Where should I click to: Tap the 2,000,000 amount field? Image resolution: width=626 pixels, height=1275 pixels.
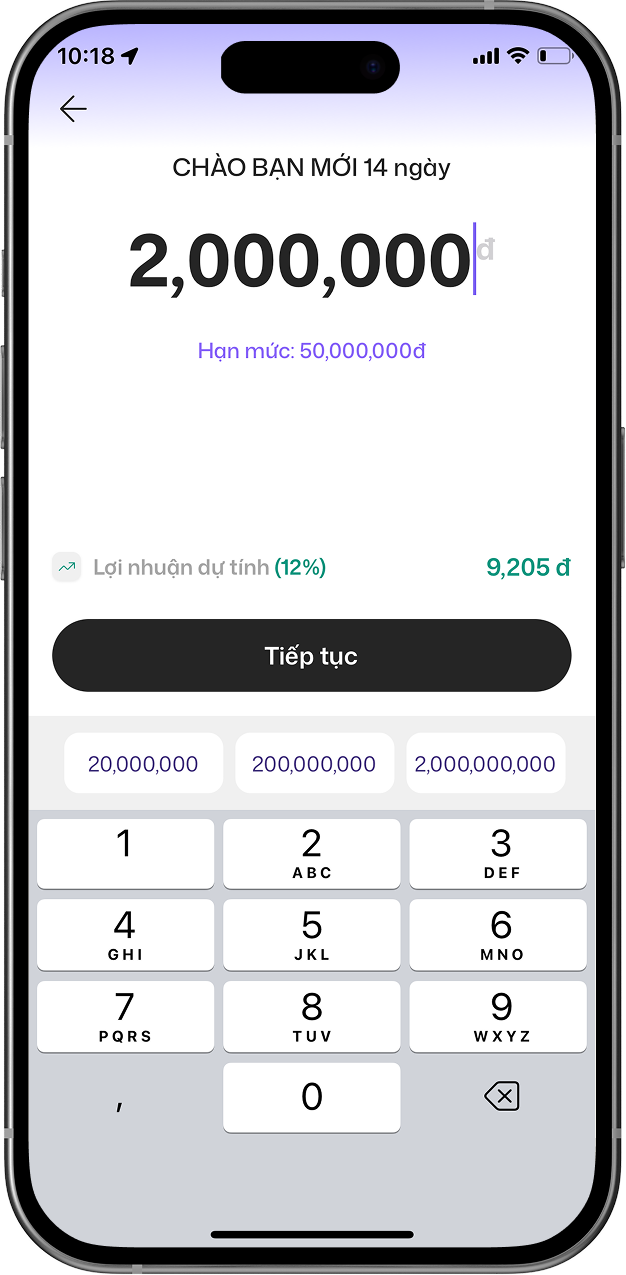299,261
